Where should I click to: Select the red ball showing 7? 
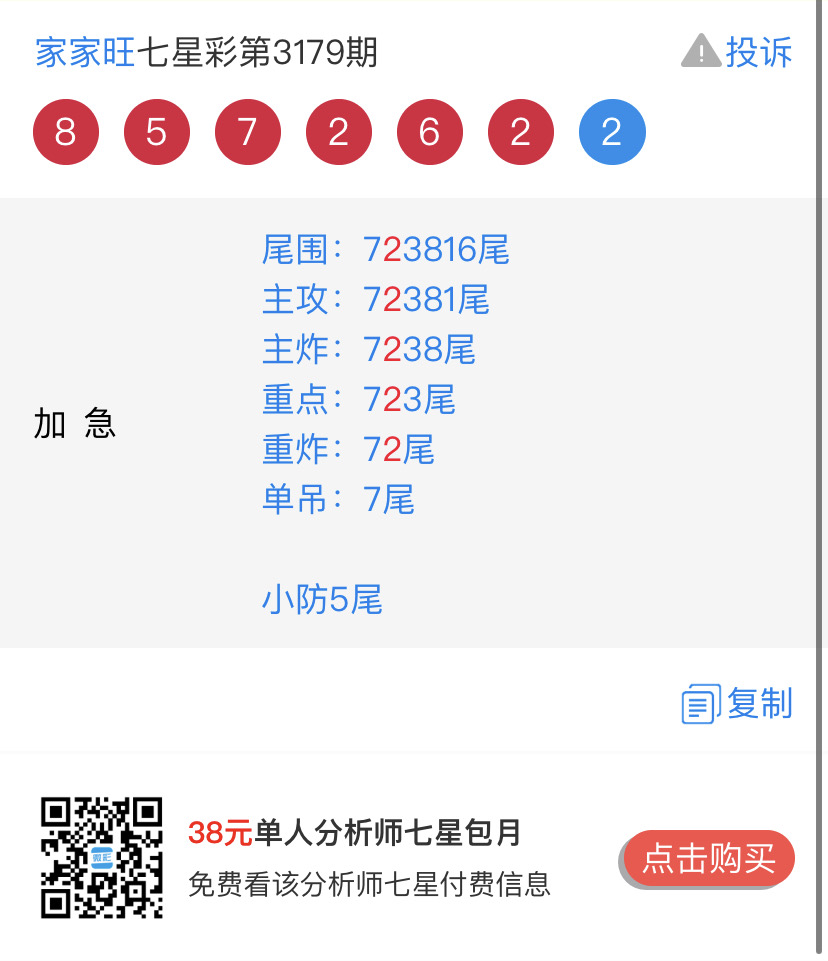[248, 131]
